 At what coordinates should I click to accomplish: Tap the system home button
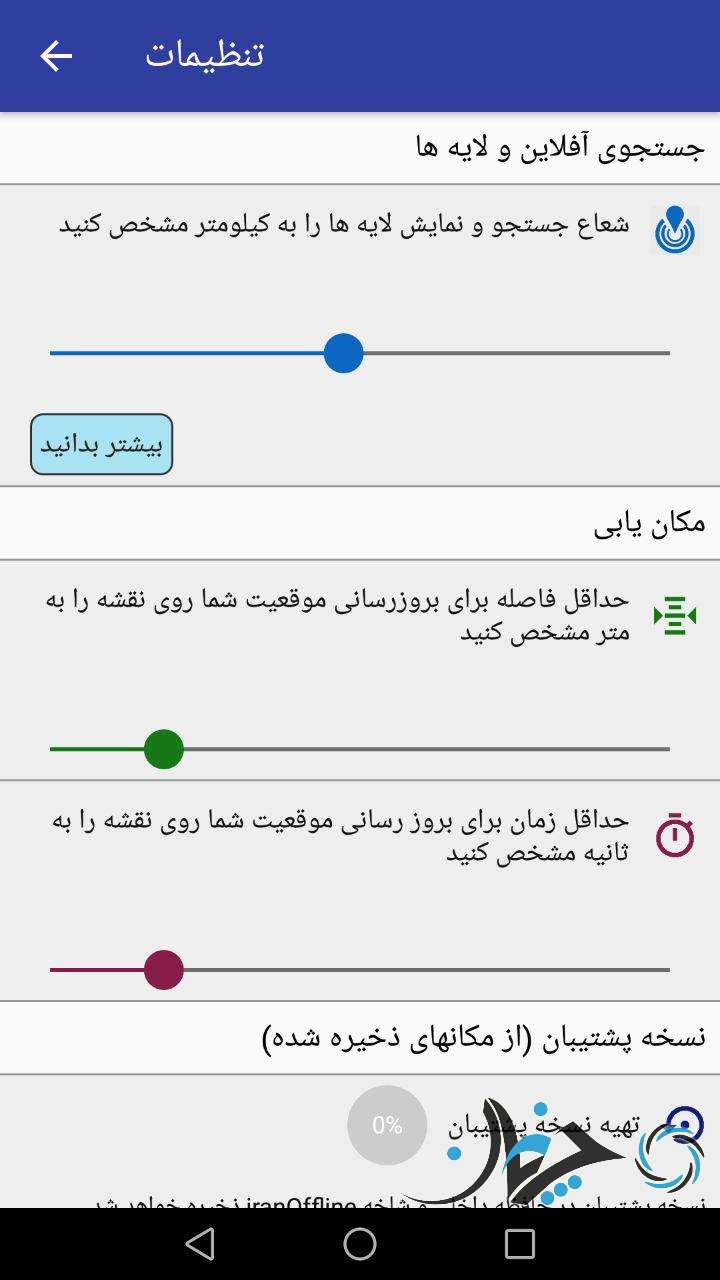(x=360, y=1244)
